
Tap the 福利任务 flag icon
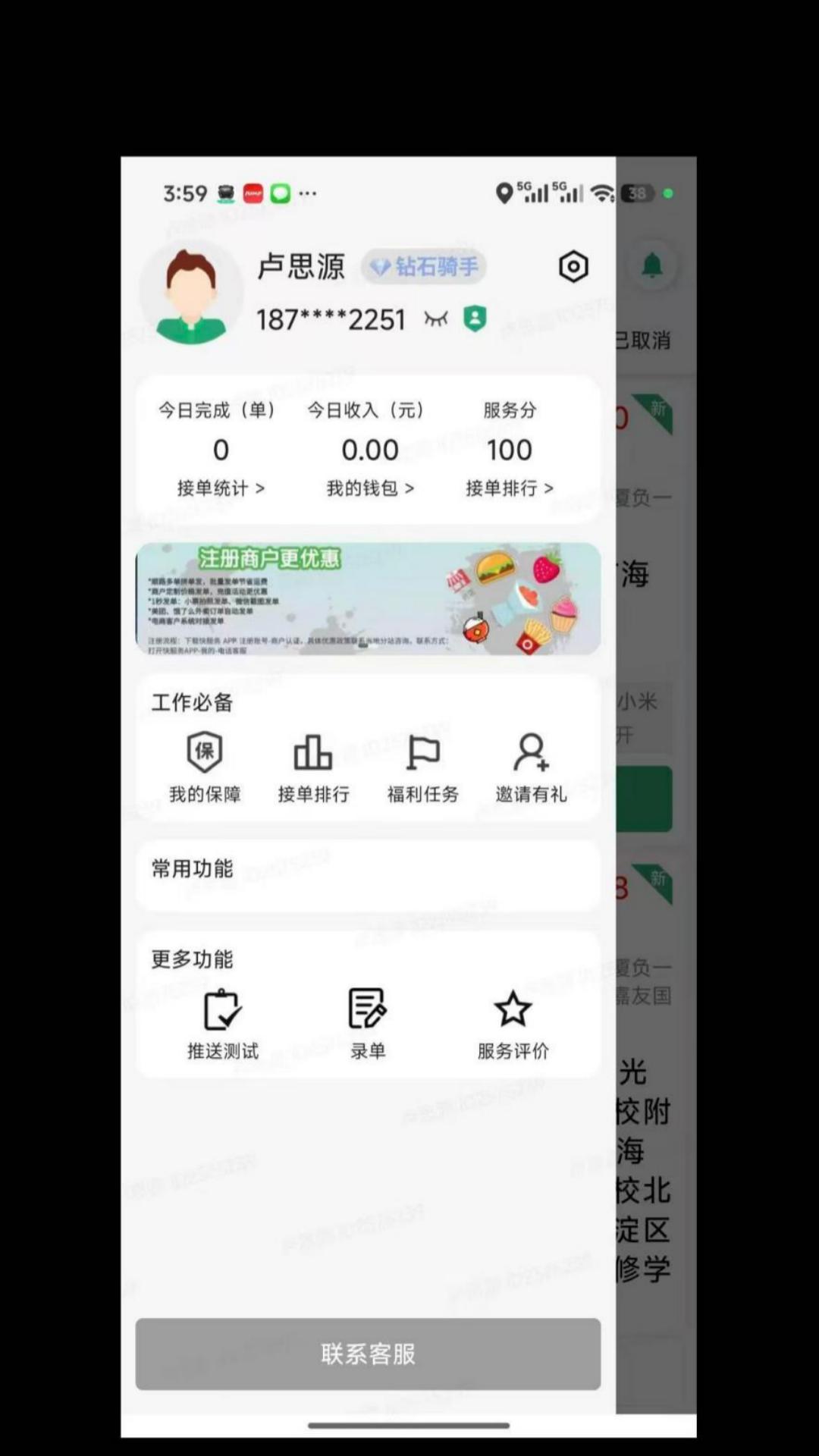click(x=422, y=752)
